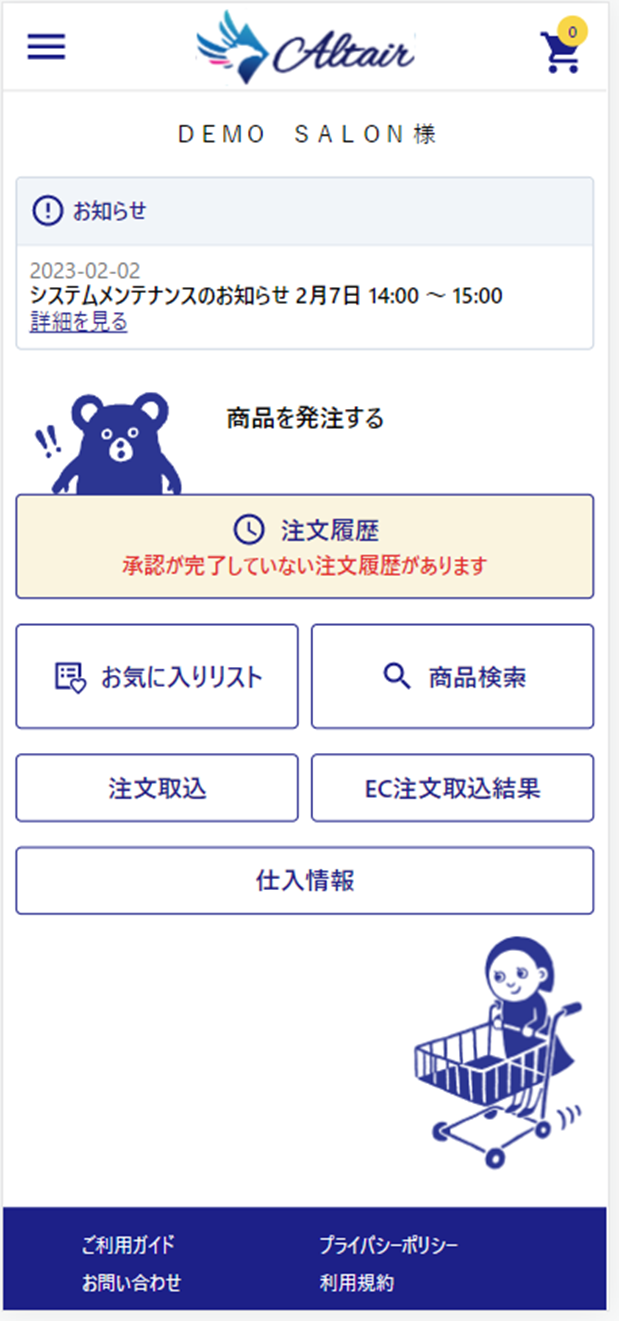Select the 注文取込 button
The height and width of the screenshot is (1321, 619).
[x=157, y=788]
